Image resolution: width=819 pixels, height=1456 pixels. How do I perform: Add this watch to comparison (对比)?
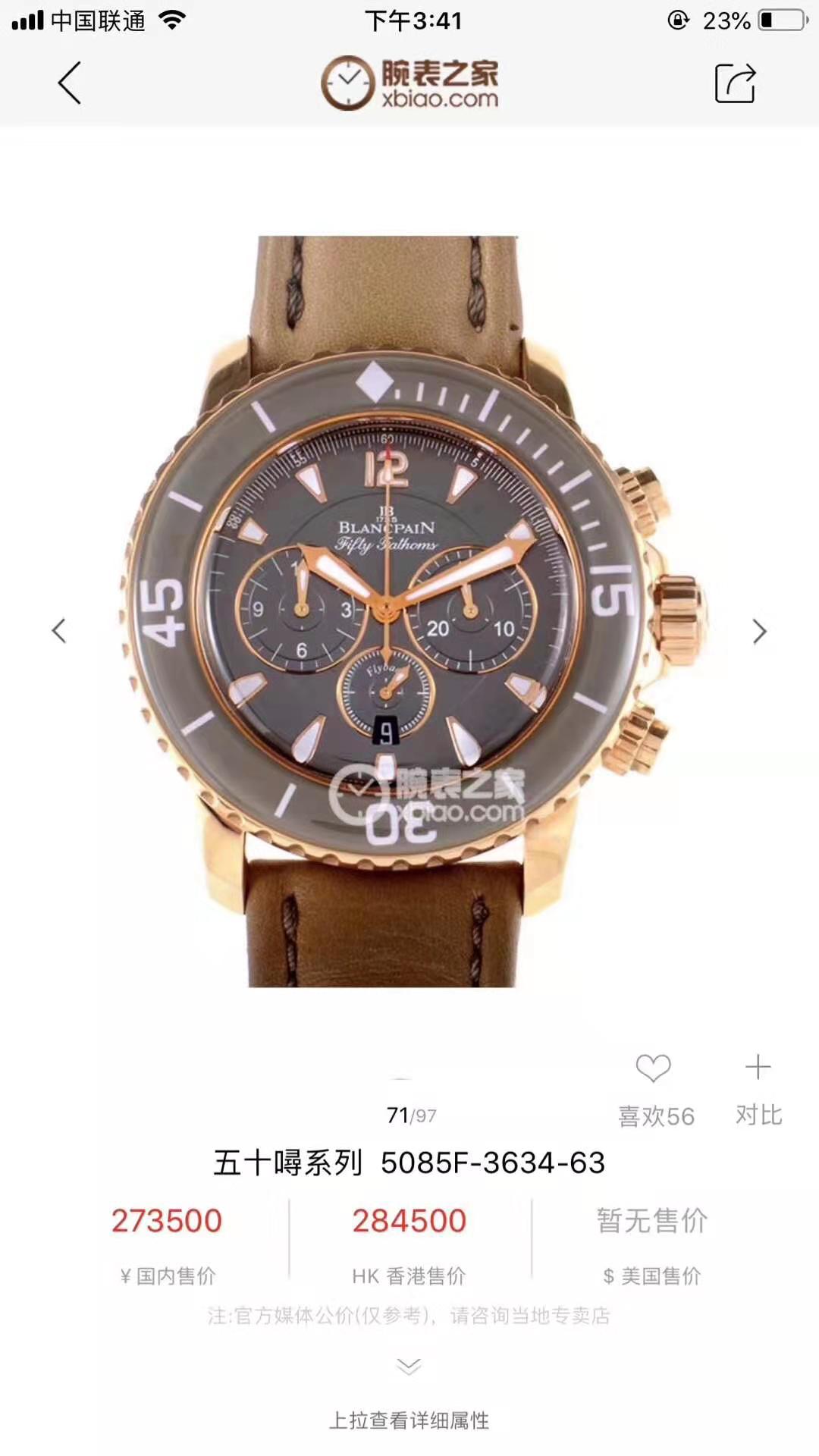[758, 1068]
